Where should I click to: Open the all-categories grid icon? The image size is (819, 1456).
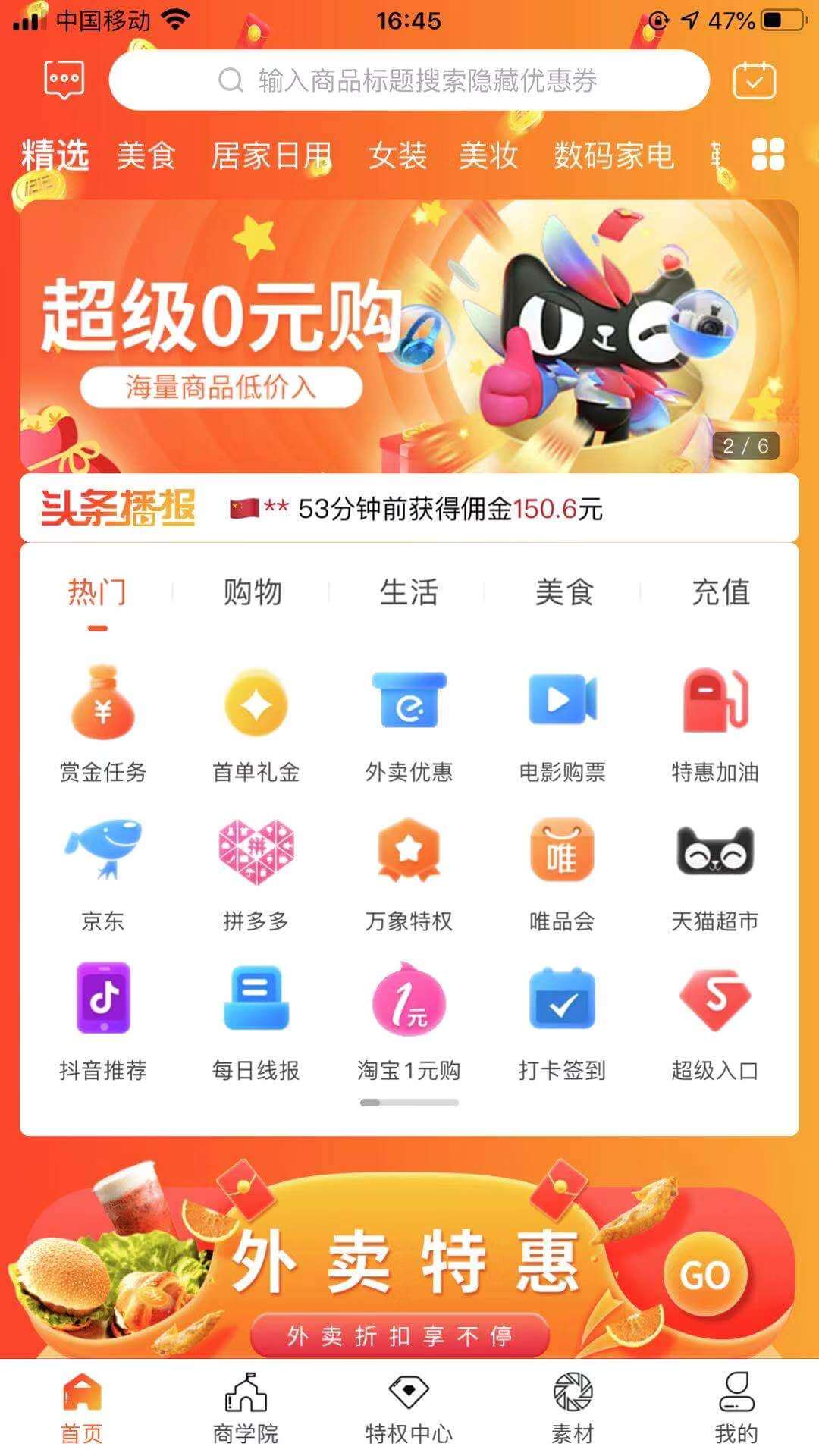[x=767, y=155]
